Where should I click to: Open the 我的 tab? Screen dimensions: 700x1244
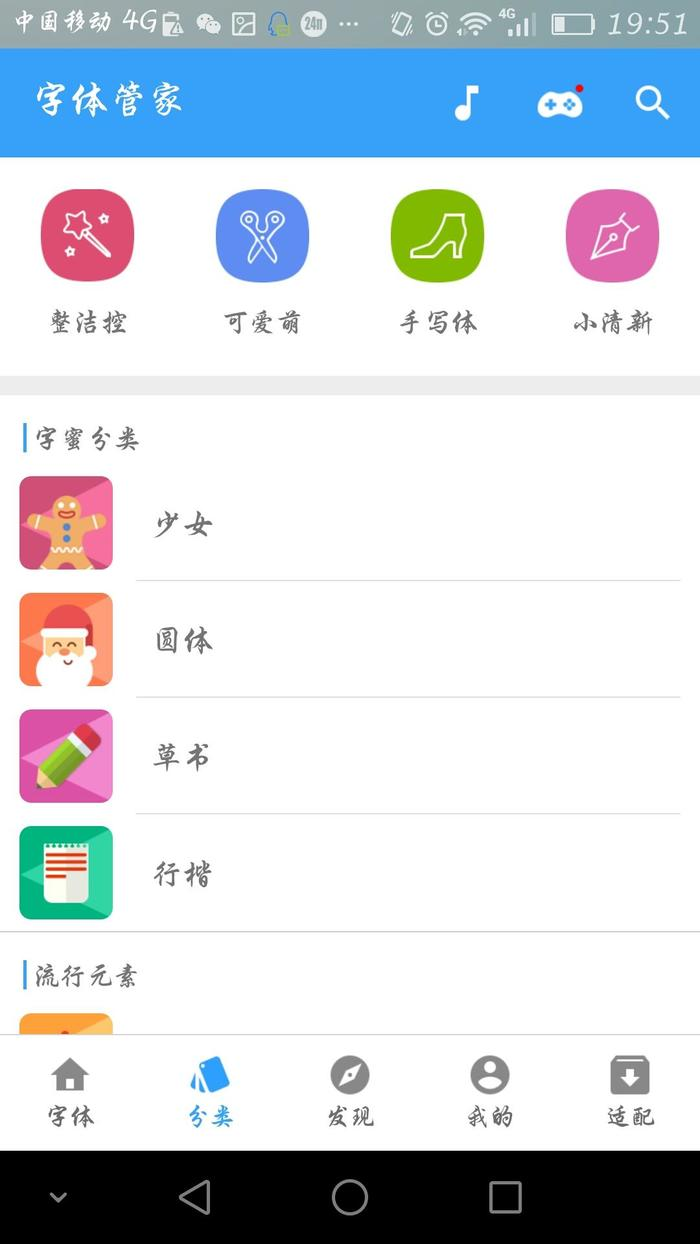click(490, 1091)
